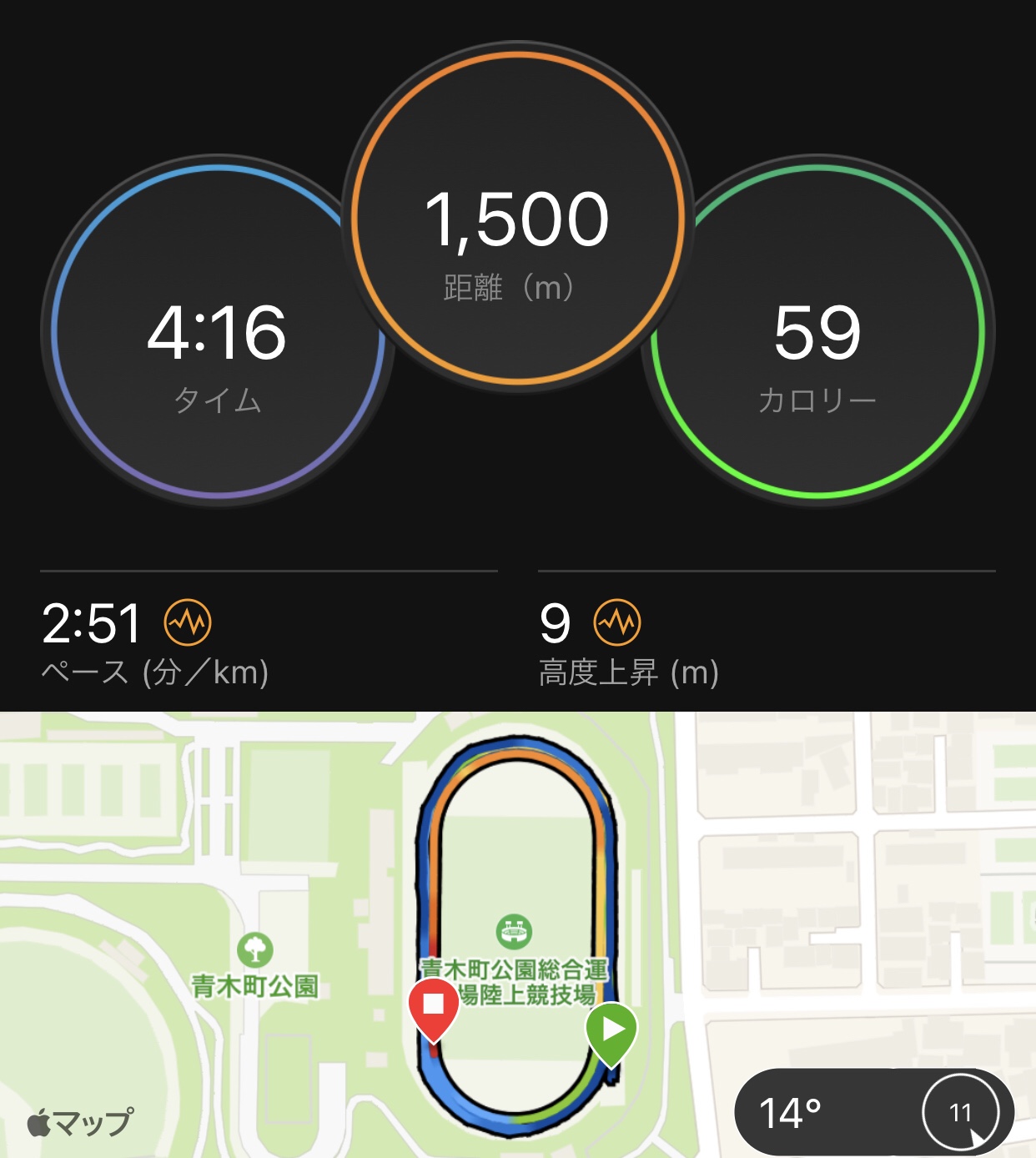Open the pace chart icon beside 2:51
The width and height of the screenshot is (1036, 1158).
[188, 622]
